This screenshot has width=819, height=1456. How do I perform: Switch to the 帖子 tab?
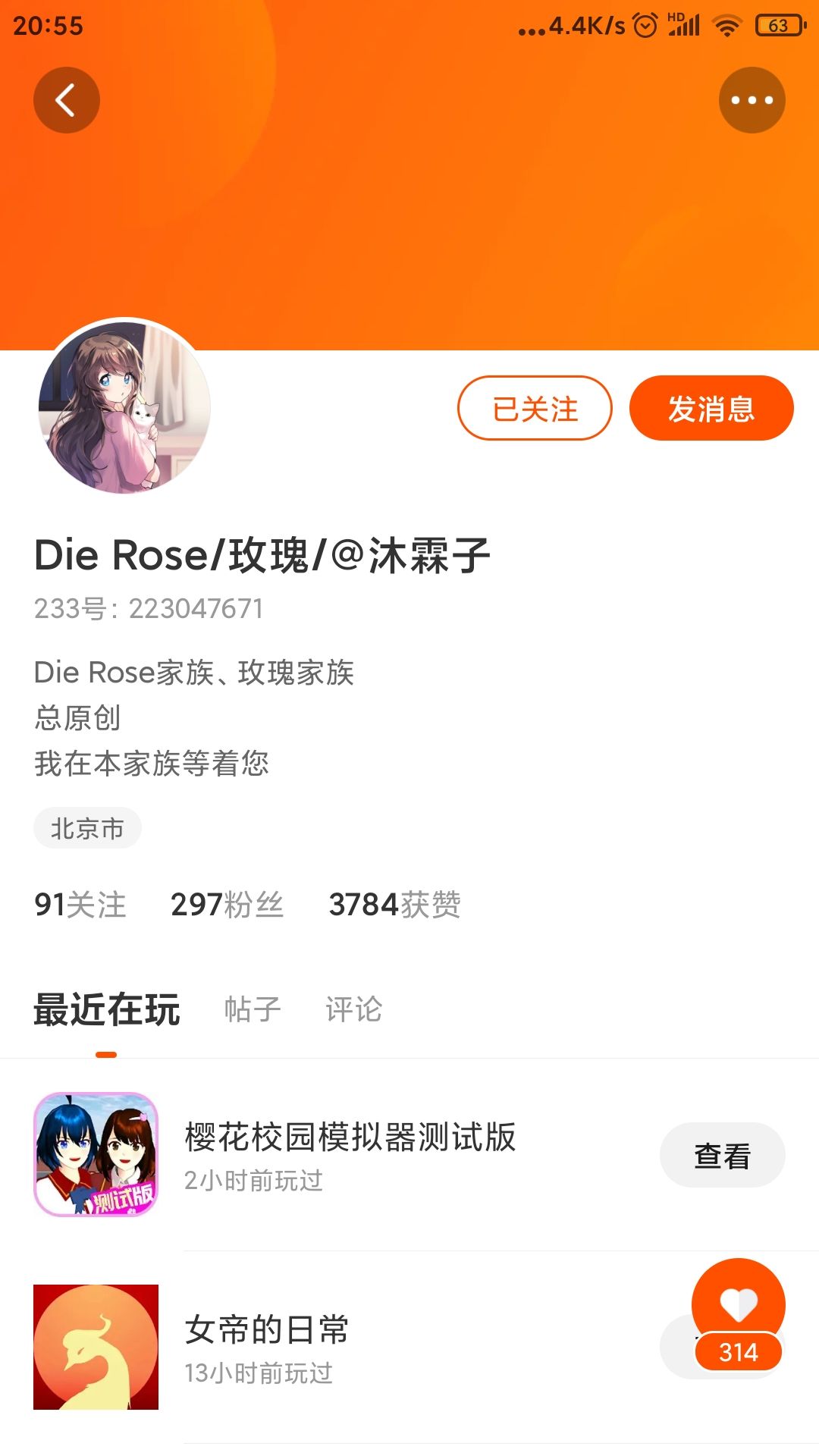(253, 1009)
